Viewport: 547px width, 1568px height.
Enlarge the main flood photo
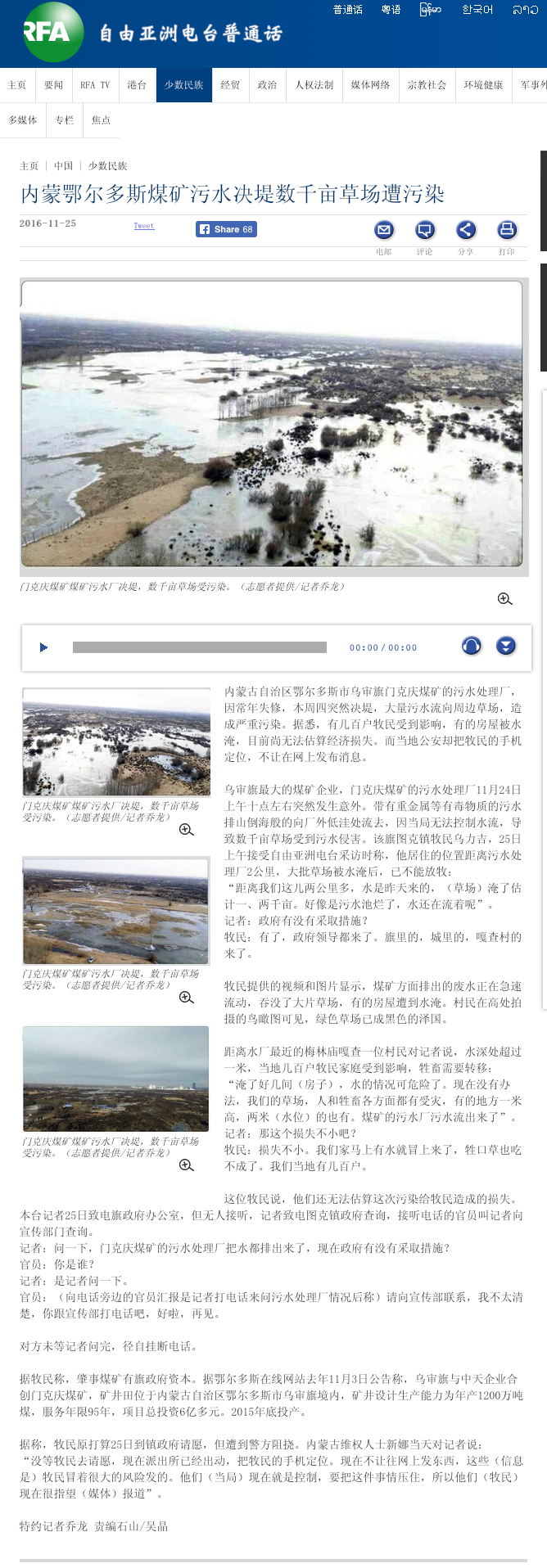[505, 599]
